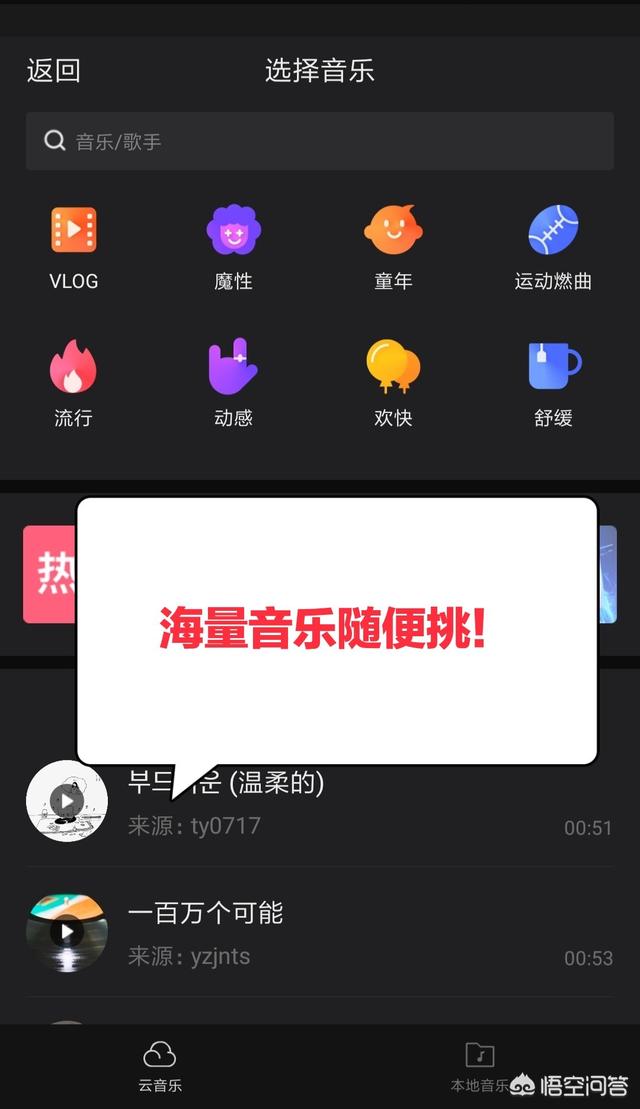Switch to the 本地音乐 tab
Screen dimensions: 640x1109
click(x=480, y=1067)
